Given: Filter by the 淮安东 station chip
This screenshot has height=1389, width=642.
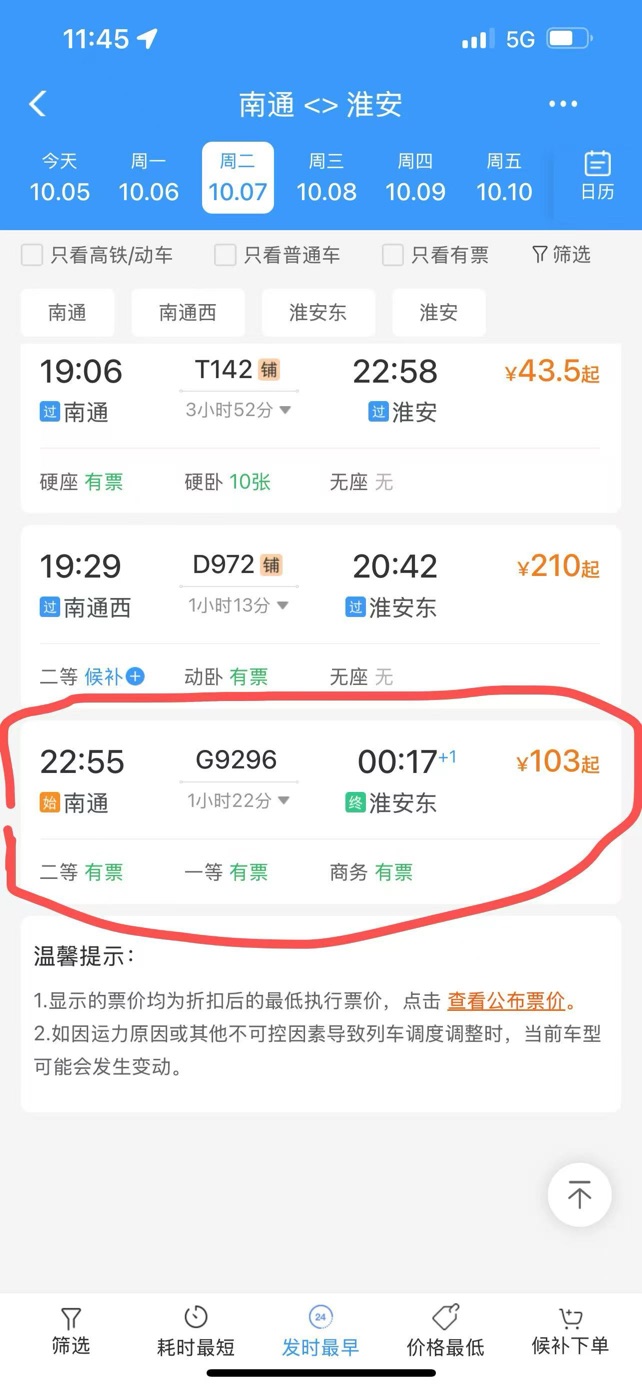Looking at the screenshot, I should (x=318, y=313).
